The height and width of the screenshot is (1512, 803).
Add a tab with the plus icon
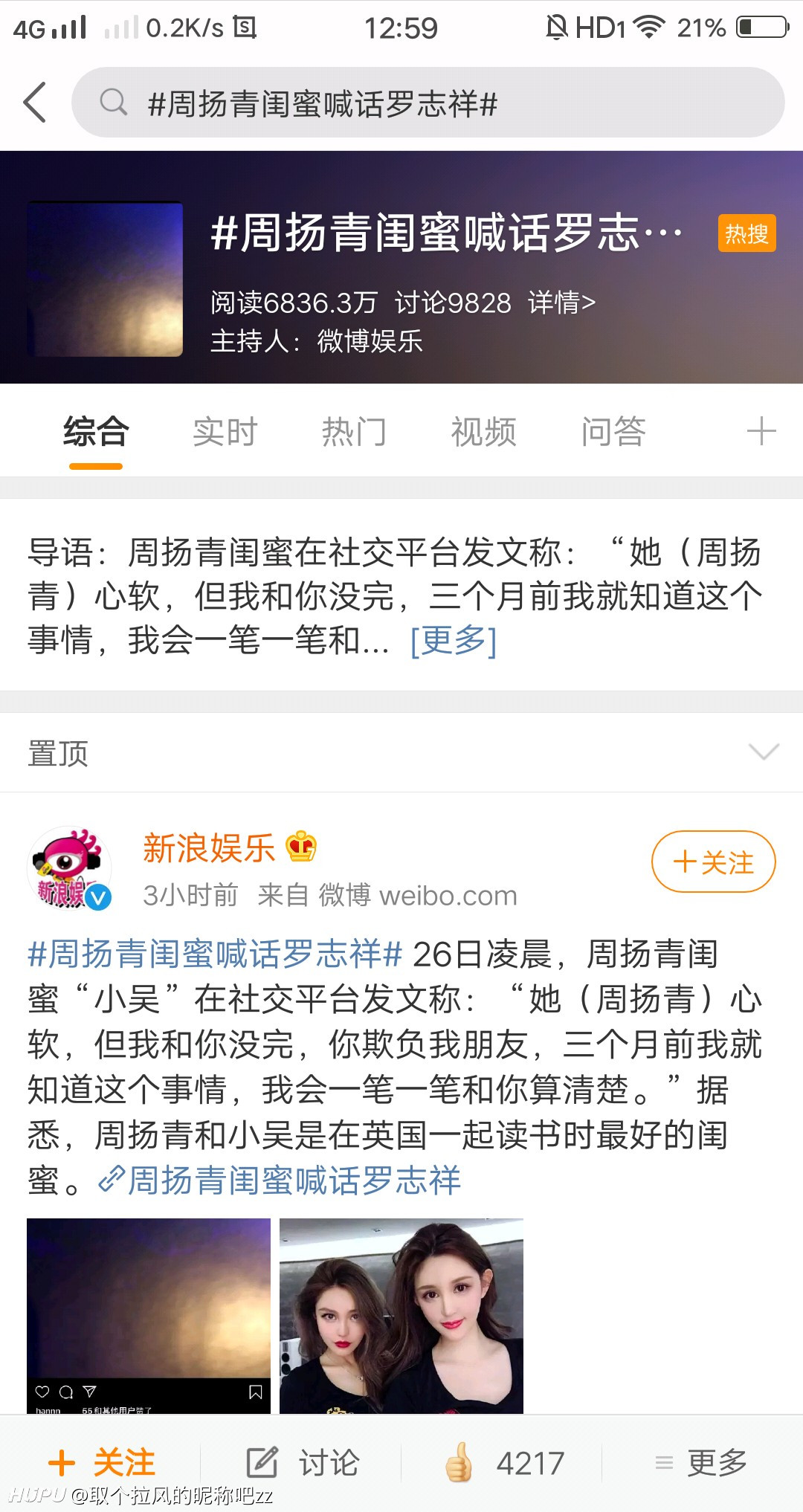(761, 431)
